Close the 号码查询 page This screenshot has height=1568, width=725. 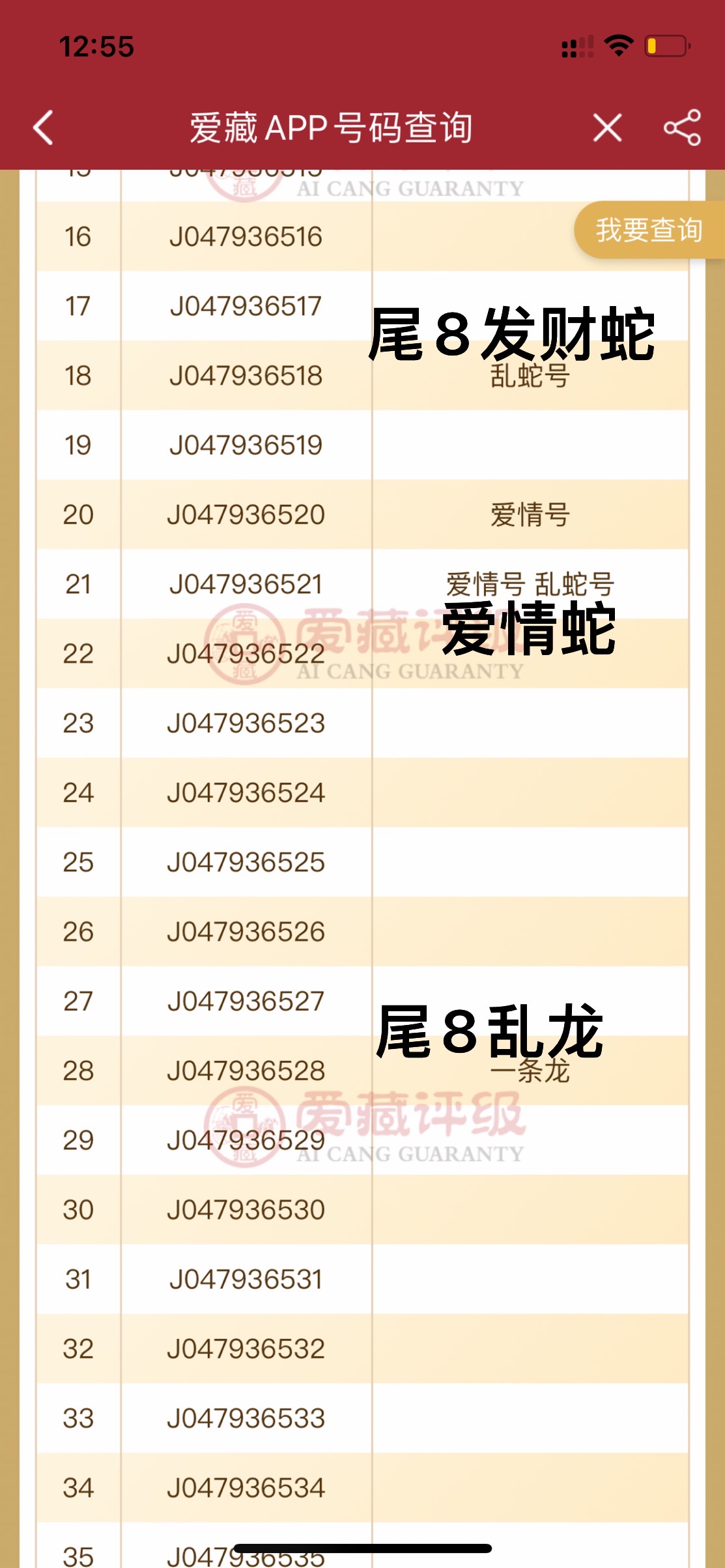click(x=608, y=127)
